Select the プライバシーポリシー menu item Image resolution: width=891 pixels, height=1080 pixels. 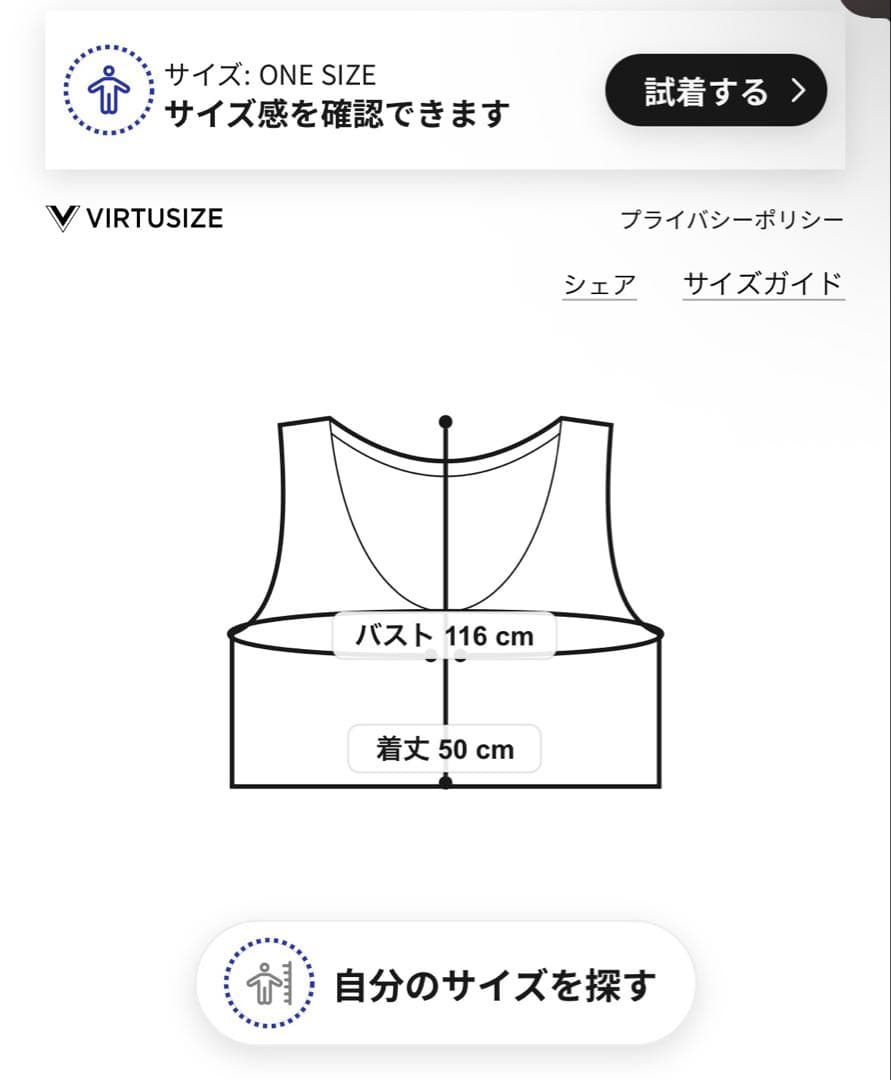(x=735, y=217)
